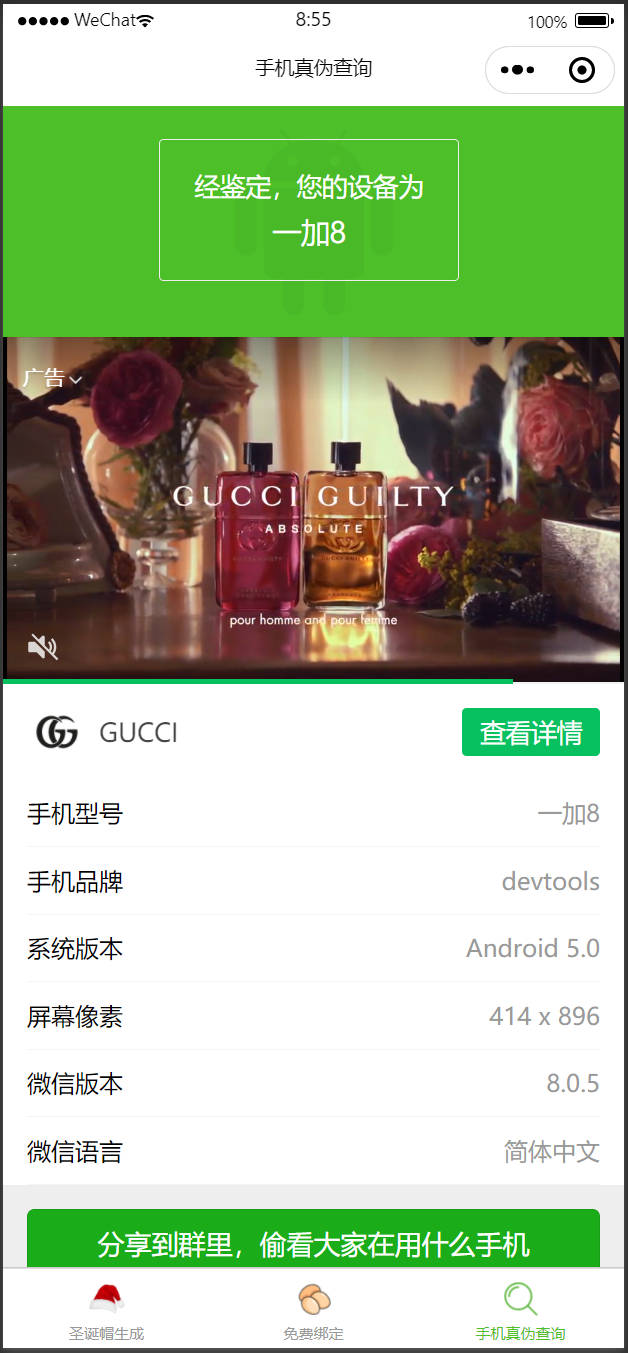Close the mini program with the circle button

[581, 70]
